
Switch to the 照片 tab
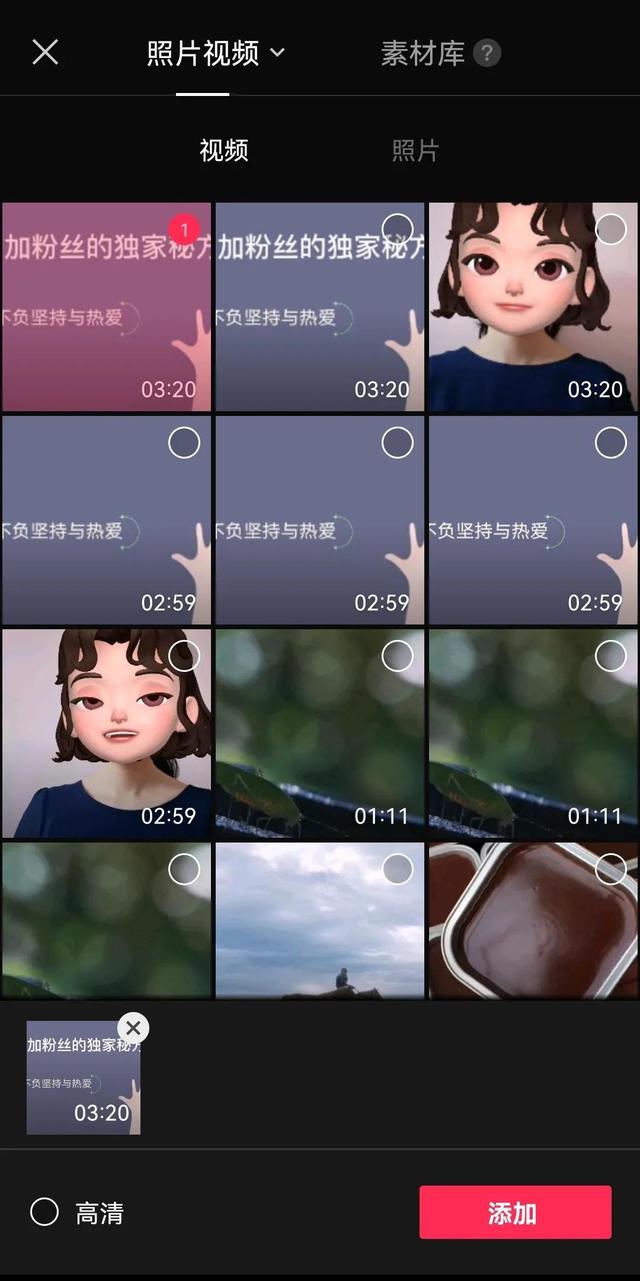[415, 151]
